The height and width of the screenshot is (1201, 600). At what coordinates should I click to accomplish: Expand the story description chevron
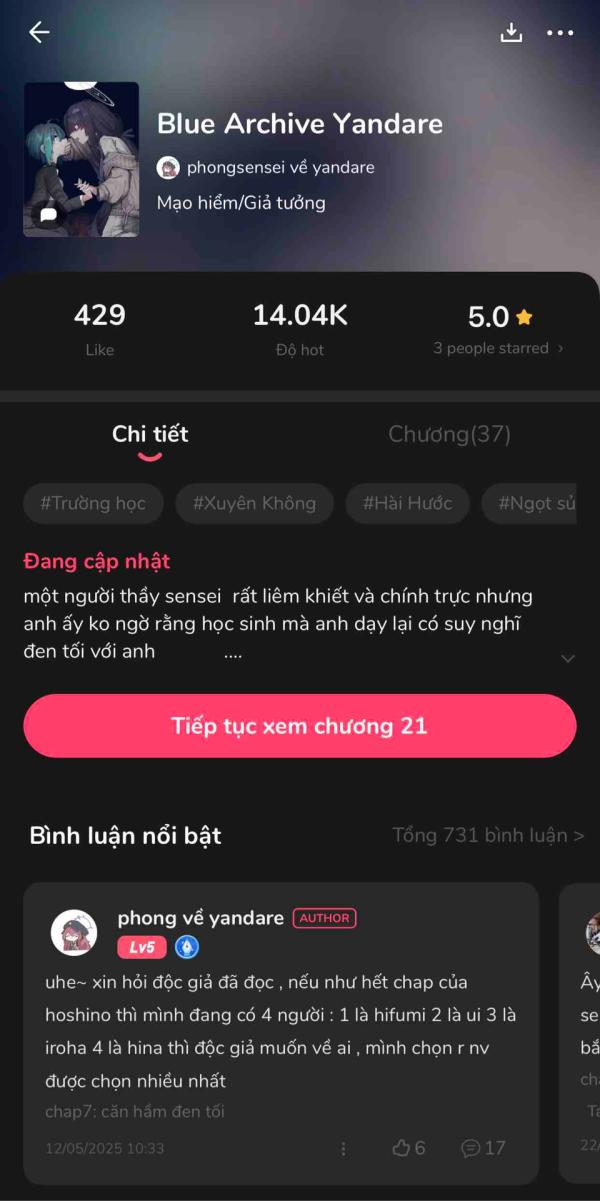(568, 658)
